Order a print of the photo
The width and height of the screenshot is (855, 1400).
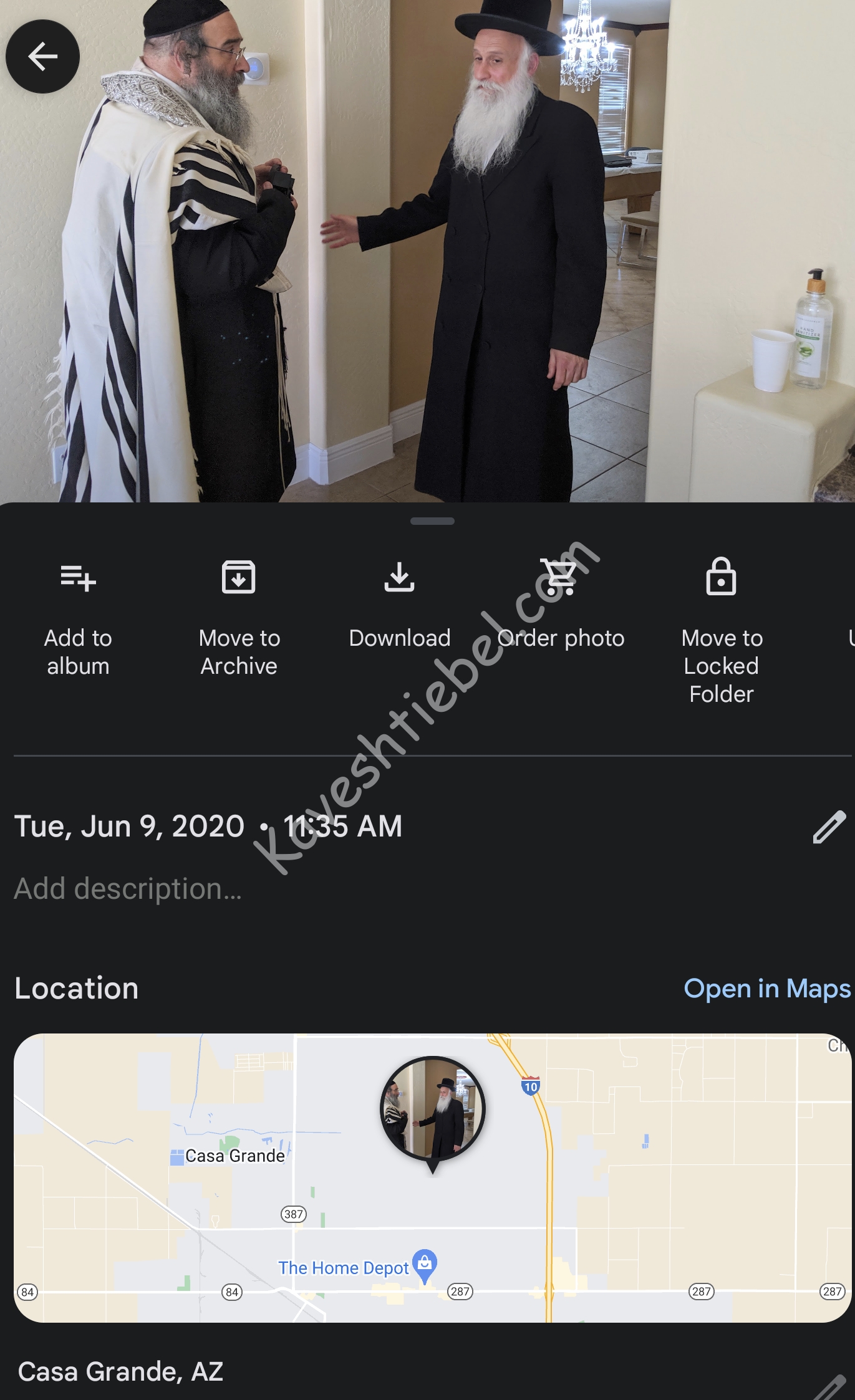pyautogui.click(x=560, y=605)
